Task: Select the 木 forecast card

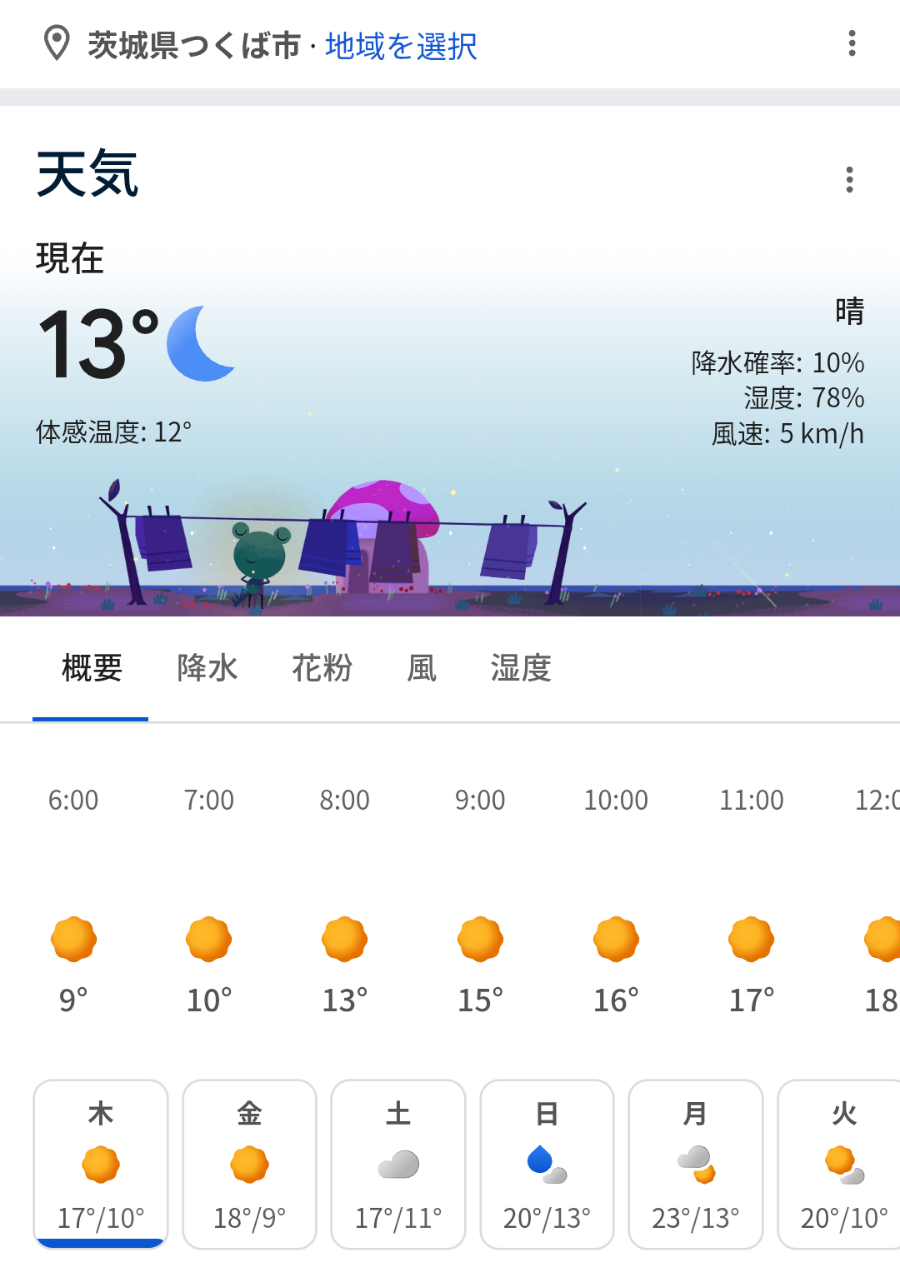Action: (x=101, y=1164)
